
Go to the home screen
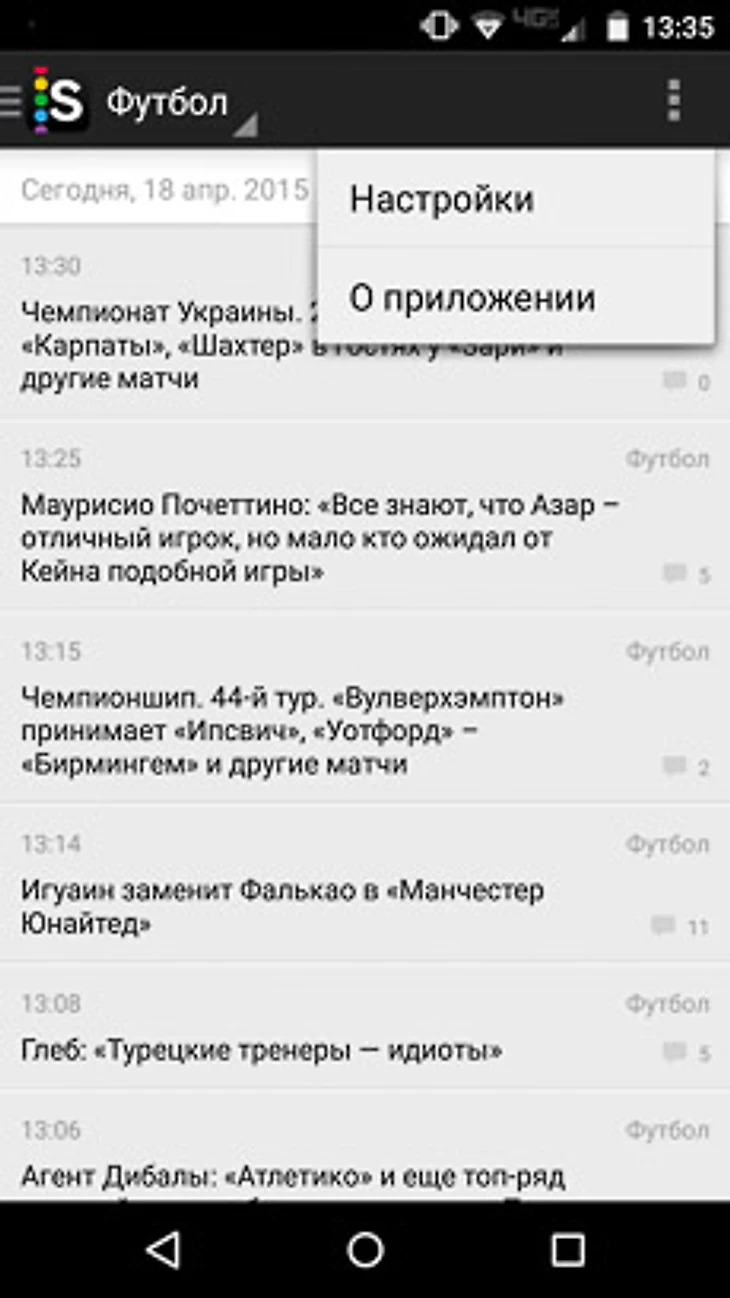coord(365,1249)
